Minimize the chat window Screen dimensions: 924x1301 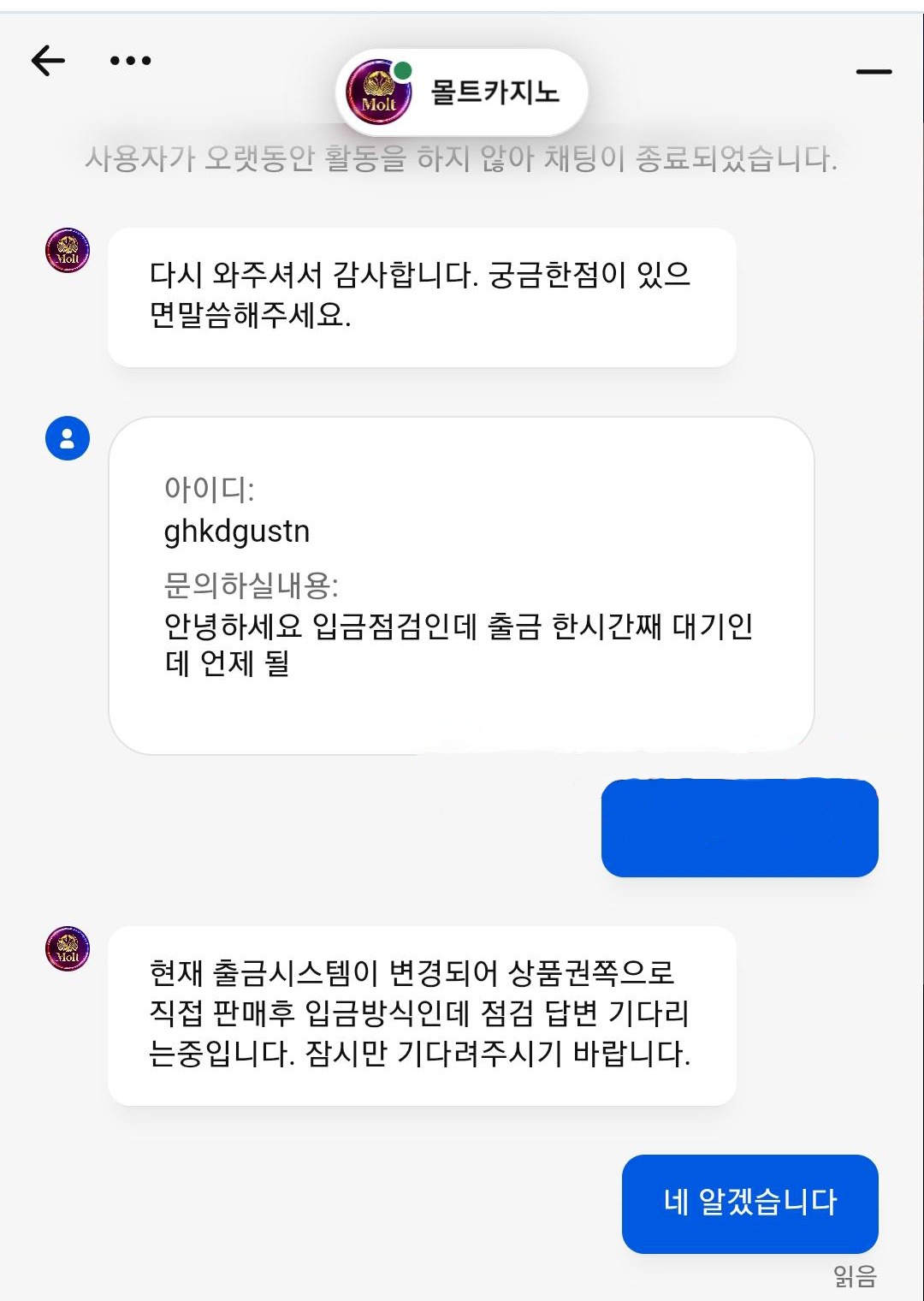pyautogui.click(x=874, y=72)
